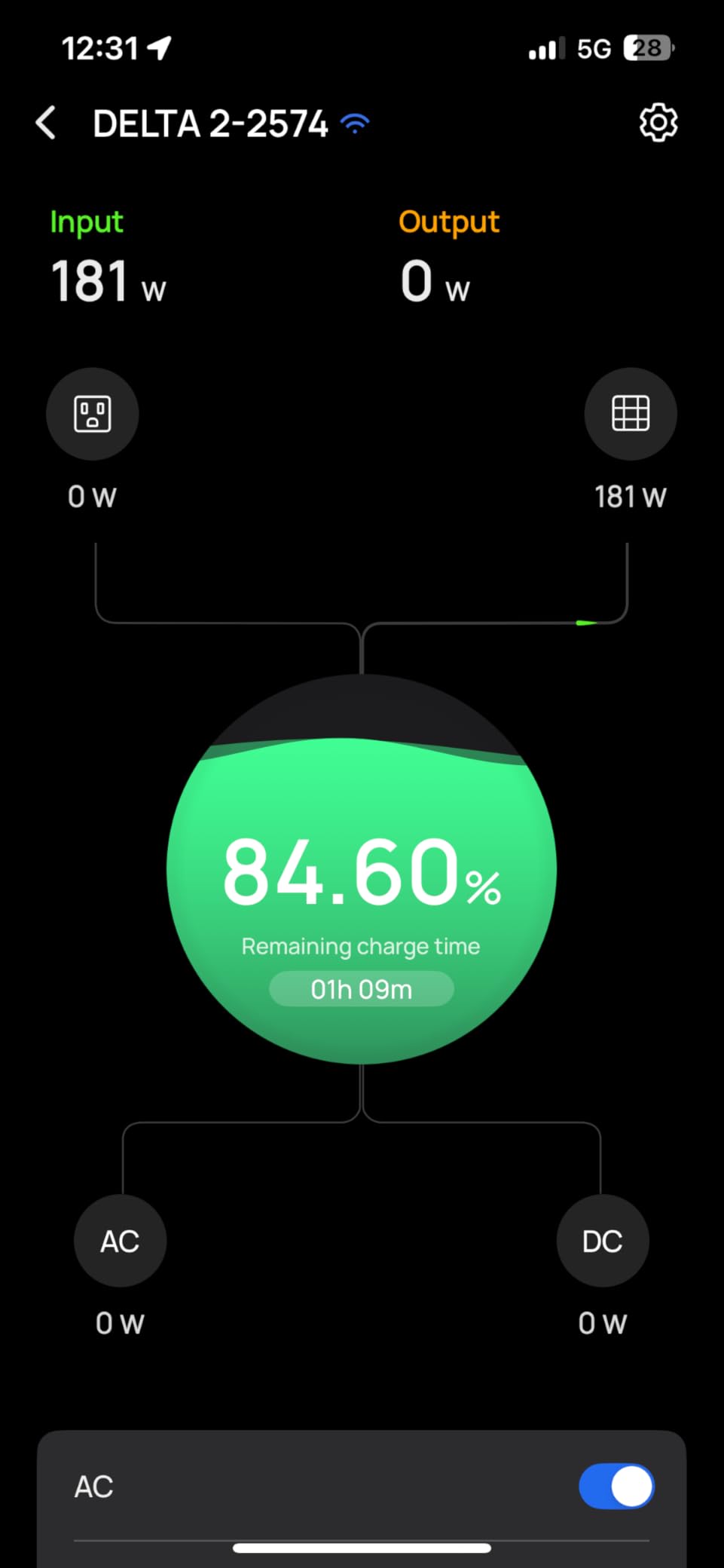Tap the remaining charge time pill
Viewport: 724px width, 1568px height.
pos(361,989)
